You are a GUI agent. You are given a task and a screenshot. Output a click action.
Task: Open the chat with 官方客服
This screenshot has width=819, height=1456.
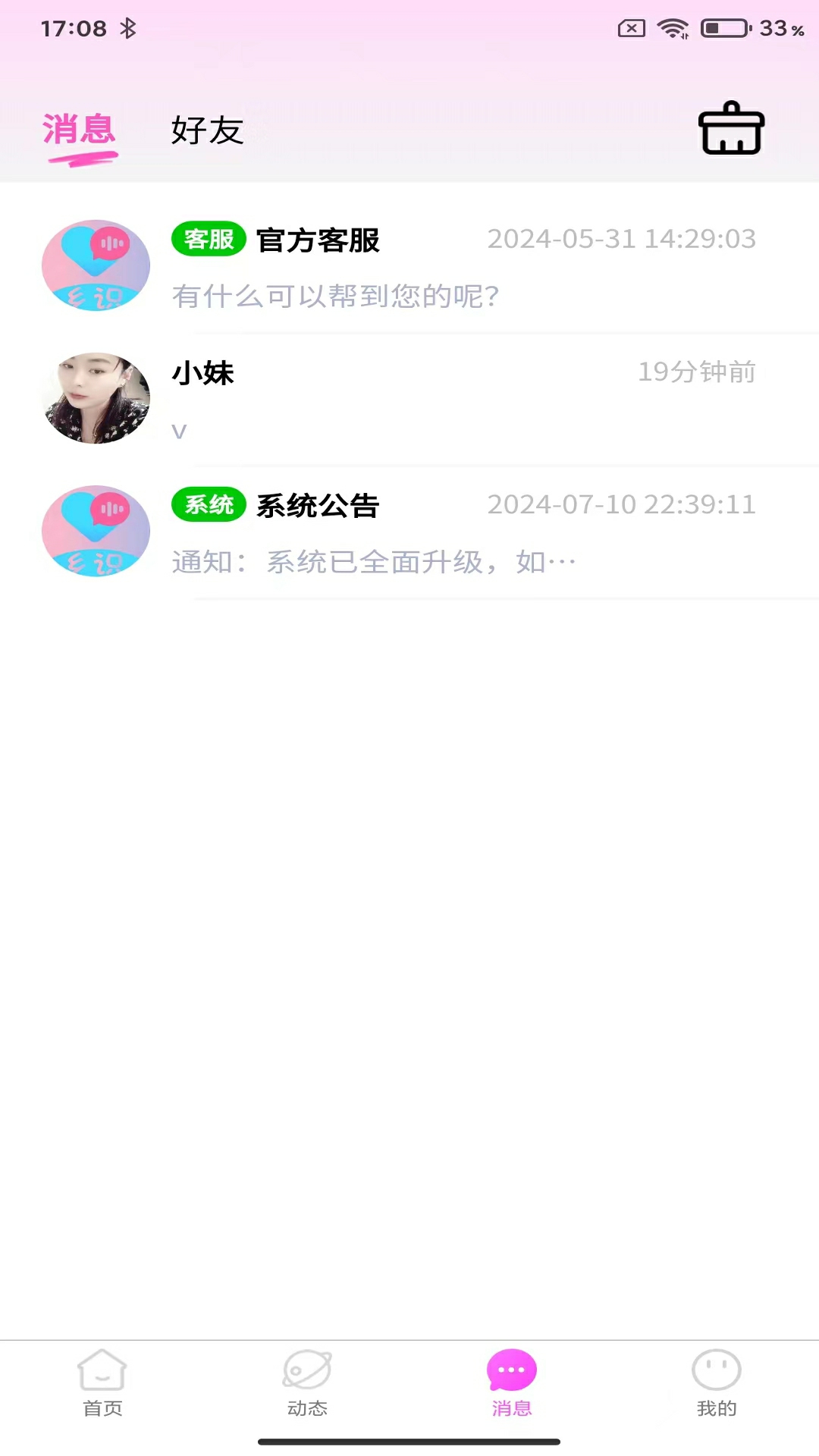[409, 267]
